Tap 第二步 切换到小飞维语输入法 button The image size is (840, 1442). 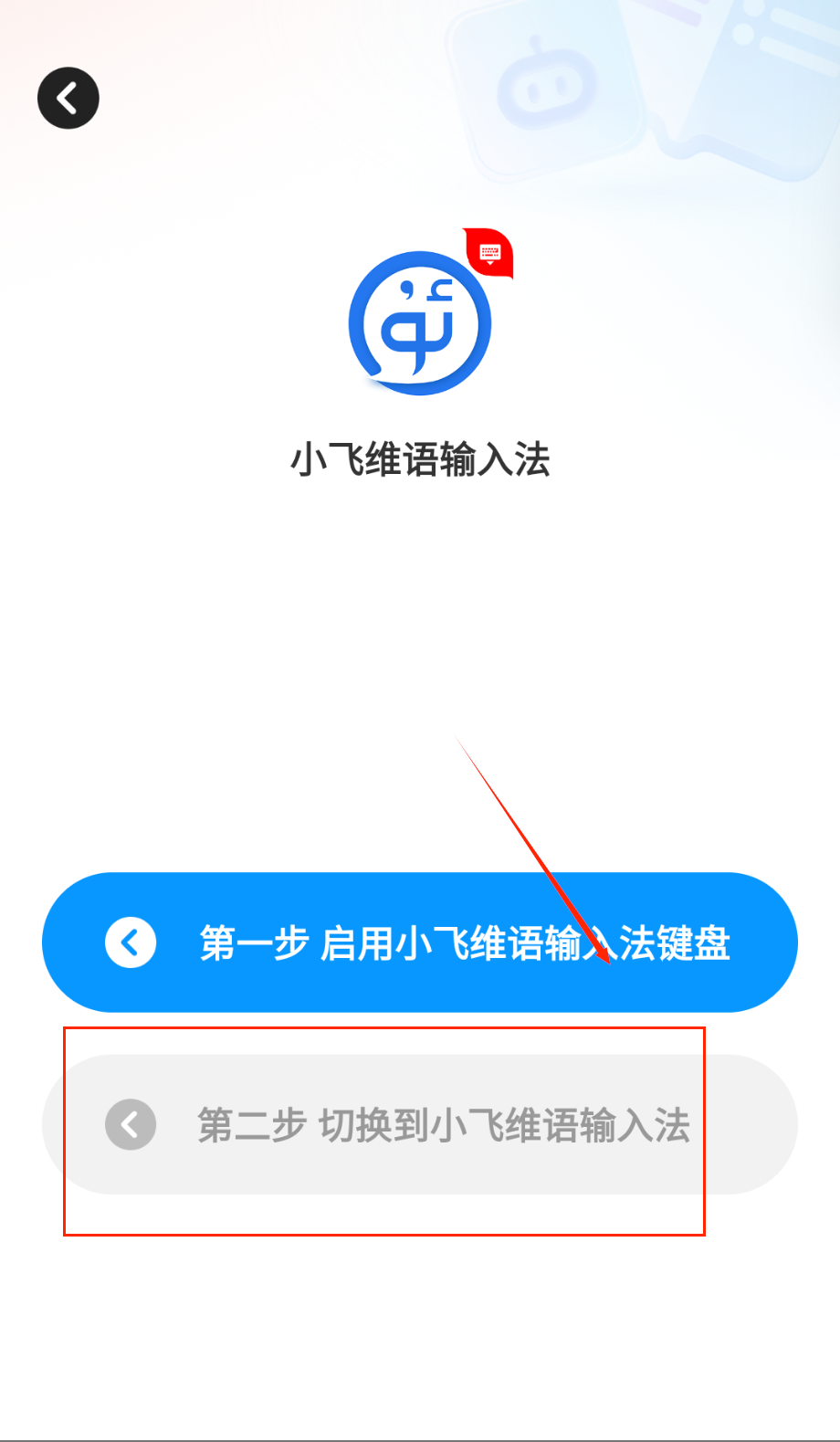point(420,1124)
